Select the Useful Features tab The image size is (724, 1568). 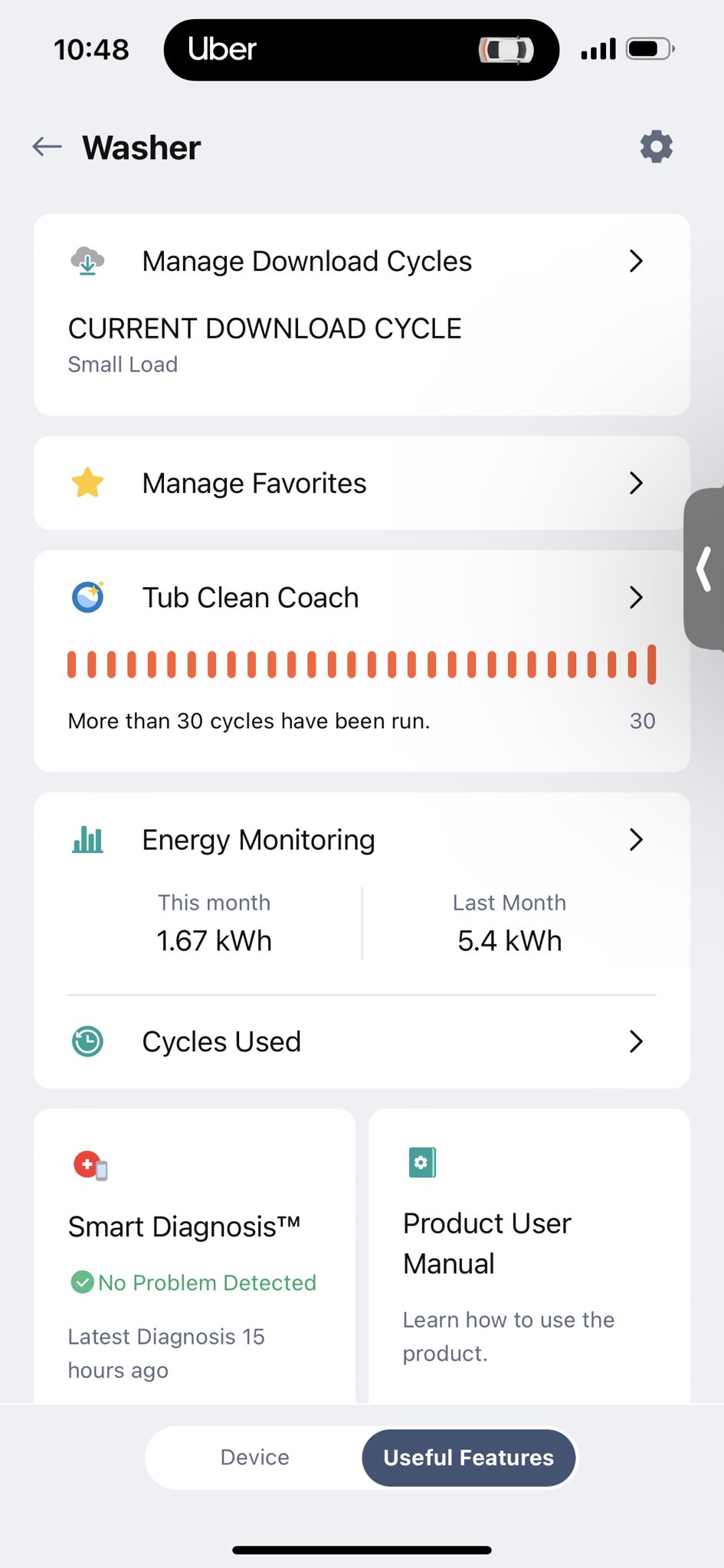tap(468, 1457)
